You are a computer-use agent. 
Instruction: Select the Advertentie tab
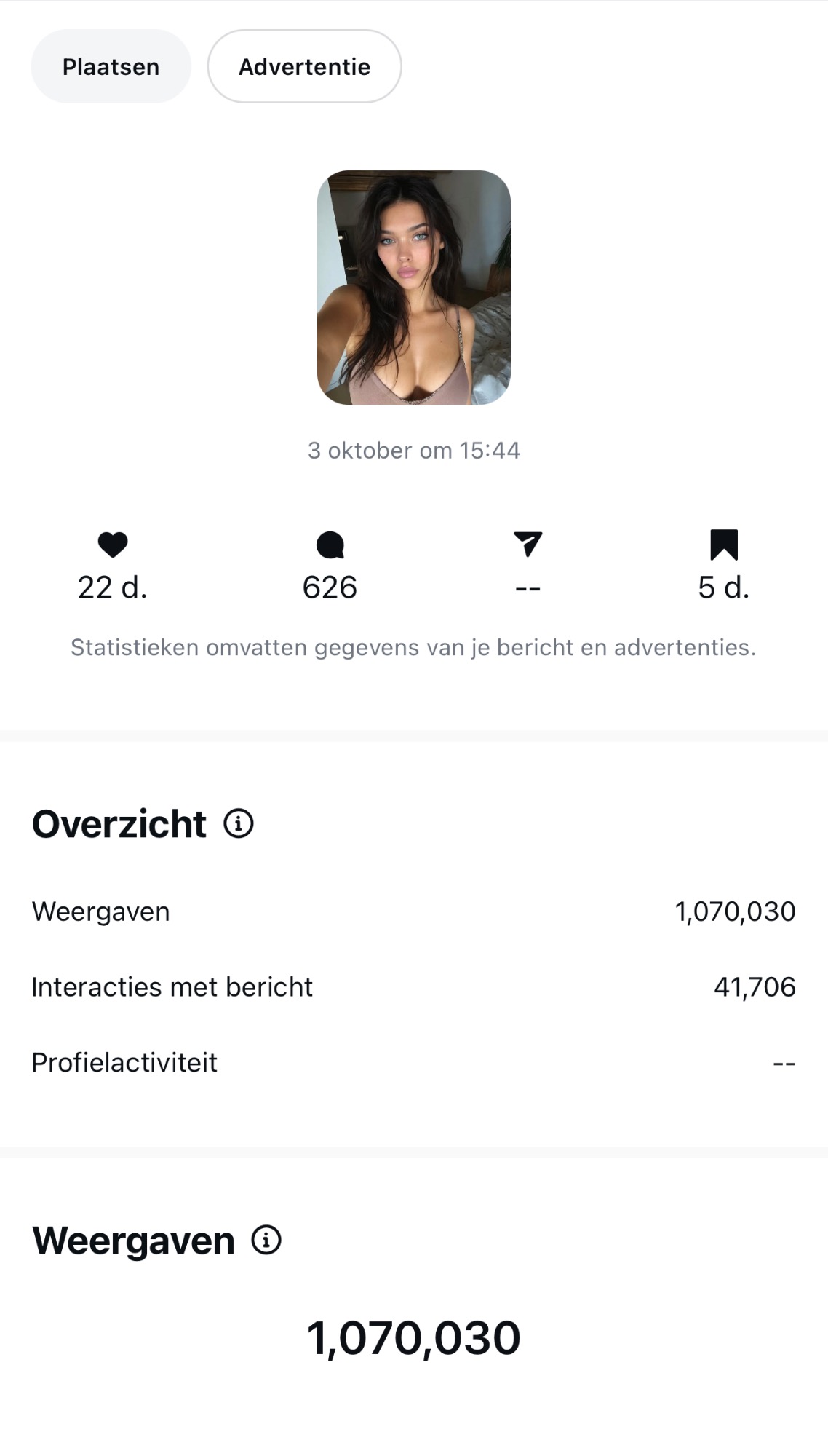point(304,67)
